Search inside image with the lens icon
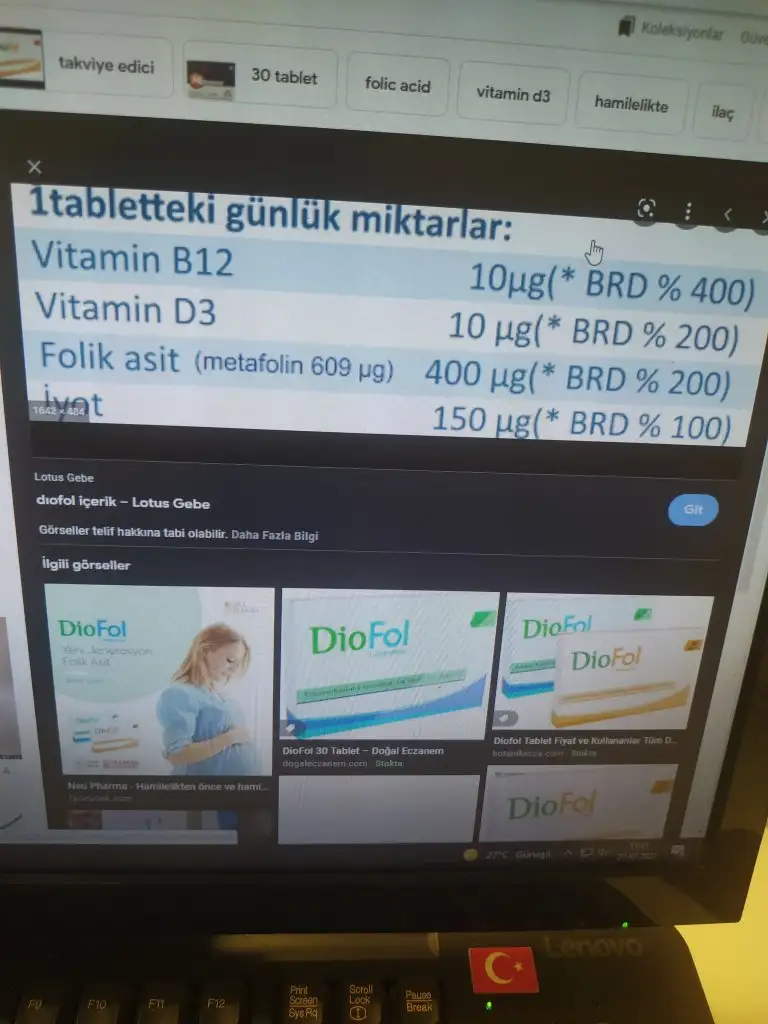The height and width of the screenshot is (1024, 768). click(x=646, y=209)
